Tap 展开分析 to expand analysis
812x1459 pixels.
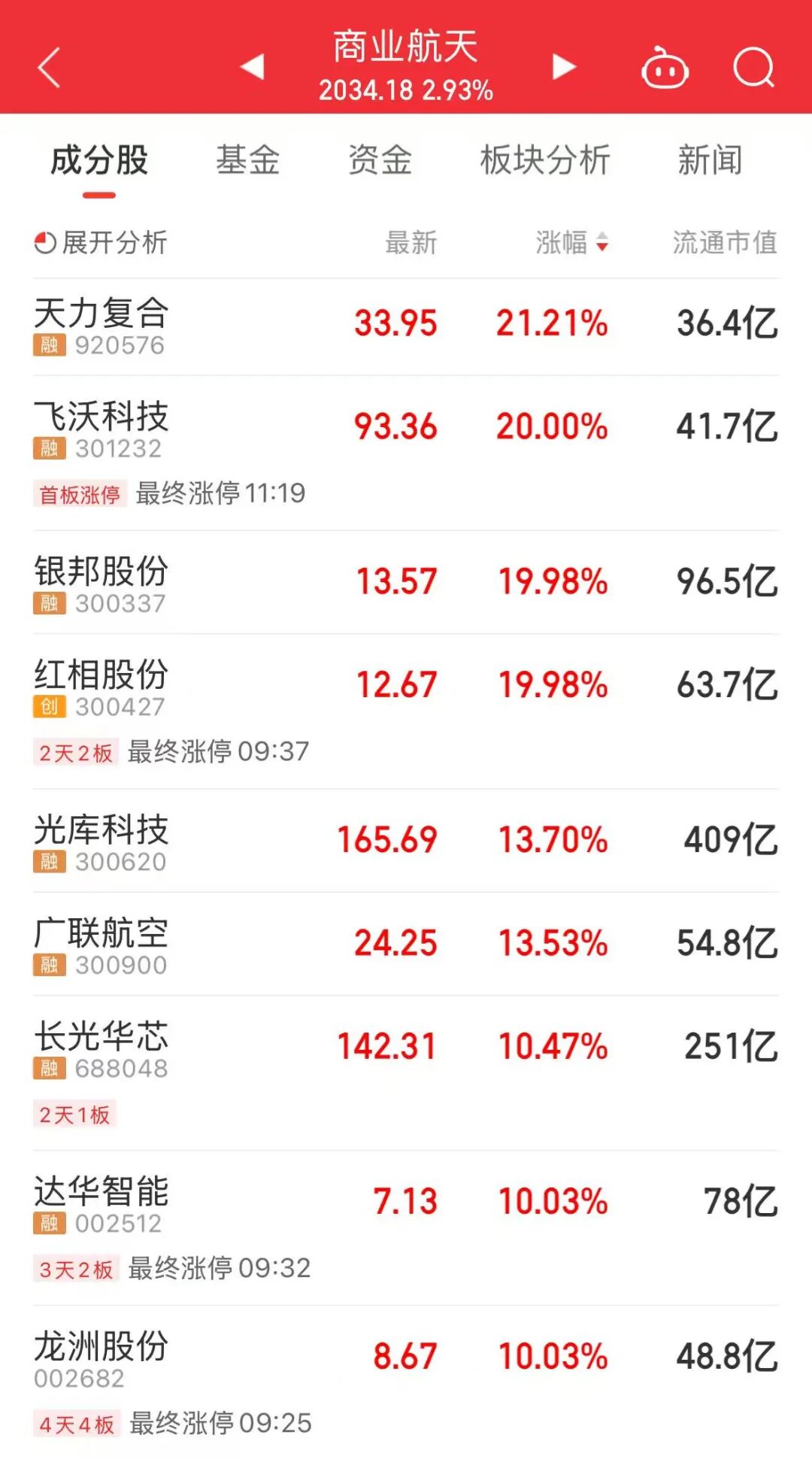pos(101,243)
